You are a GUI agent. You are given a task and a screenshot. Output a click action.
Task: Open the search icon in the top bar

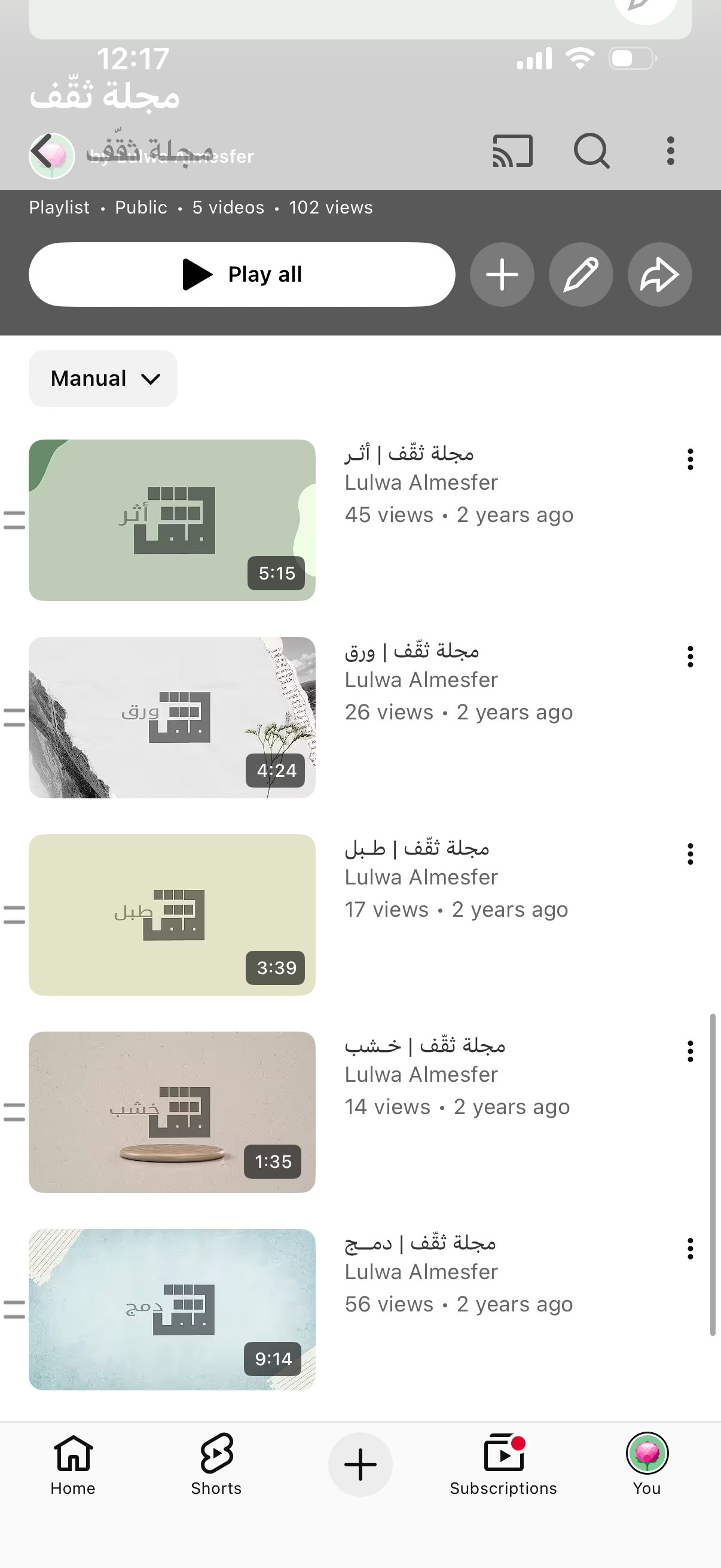click(591, 151)
